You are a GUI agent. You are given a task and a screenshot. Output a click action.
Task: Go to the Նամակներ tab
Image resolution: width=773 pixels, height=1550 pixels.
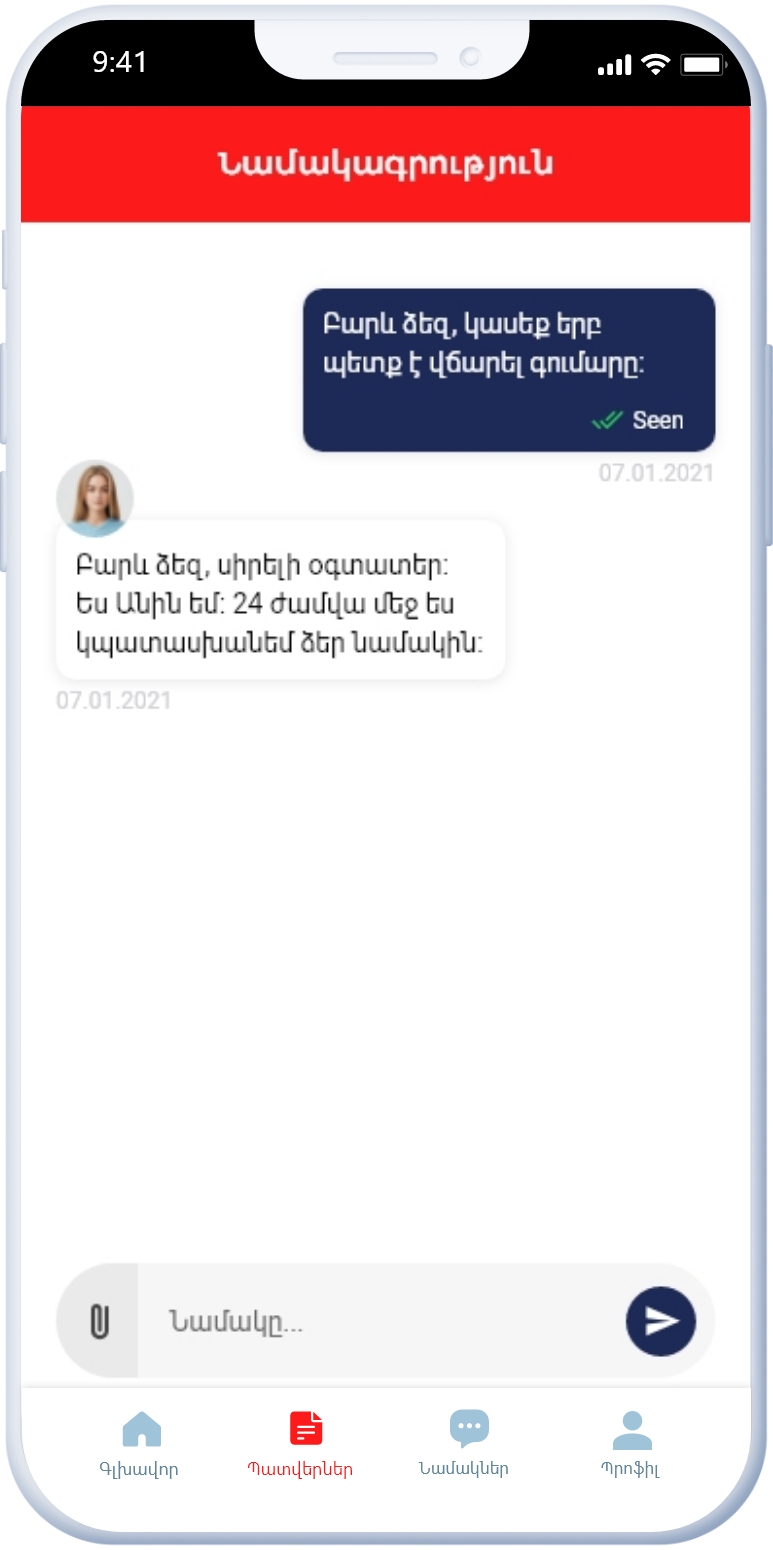click(466, 1443)
